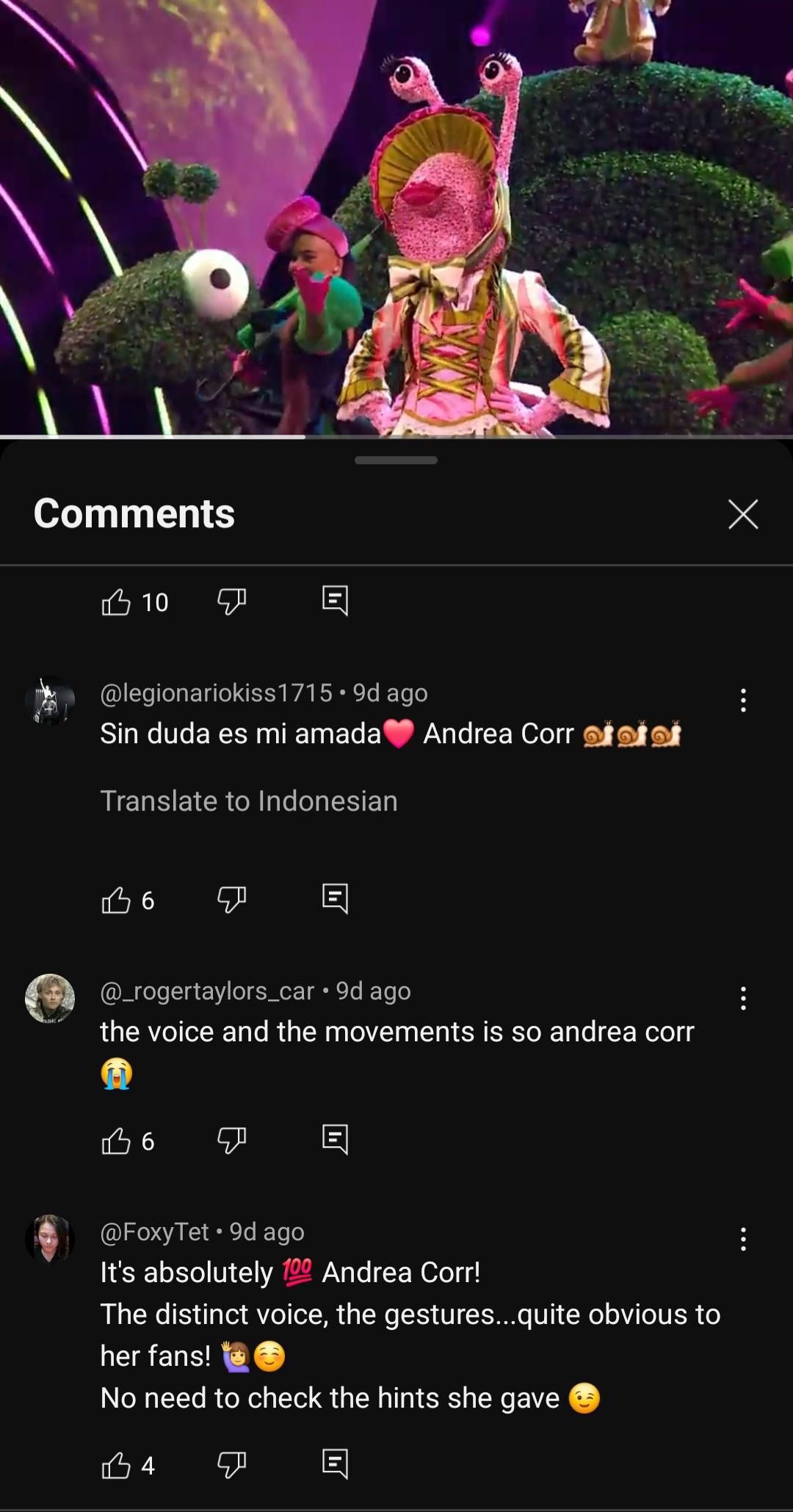Translate @legionariokiss1715's comment to Indonesian

tap(249, 801)
